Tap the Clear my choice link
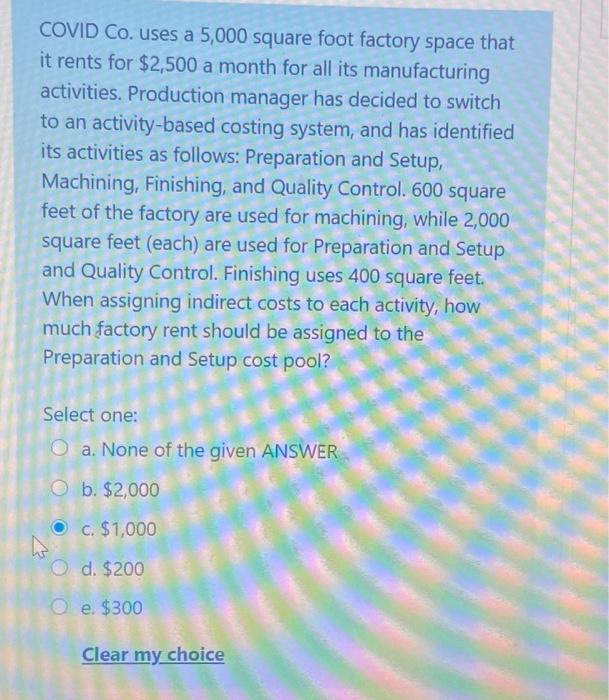The image size is (609, 700). point(153,655)
